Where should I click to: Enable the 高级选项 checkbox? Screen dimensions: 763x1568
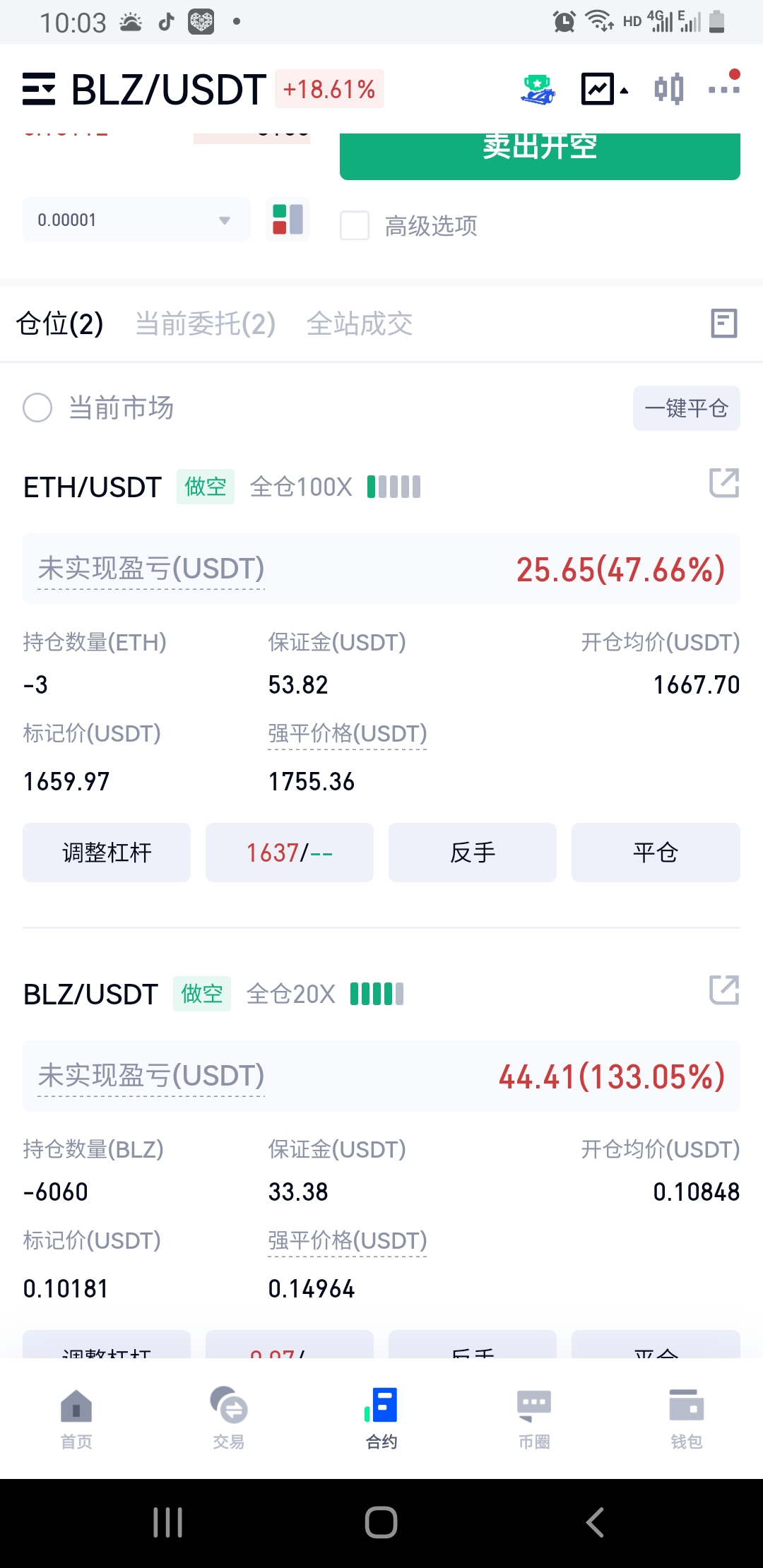[x=355, y=226]
